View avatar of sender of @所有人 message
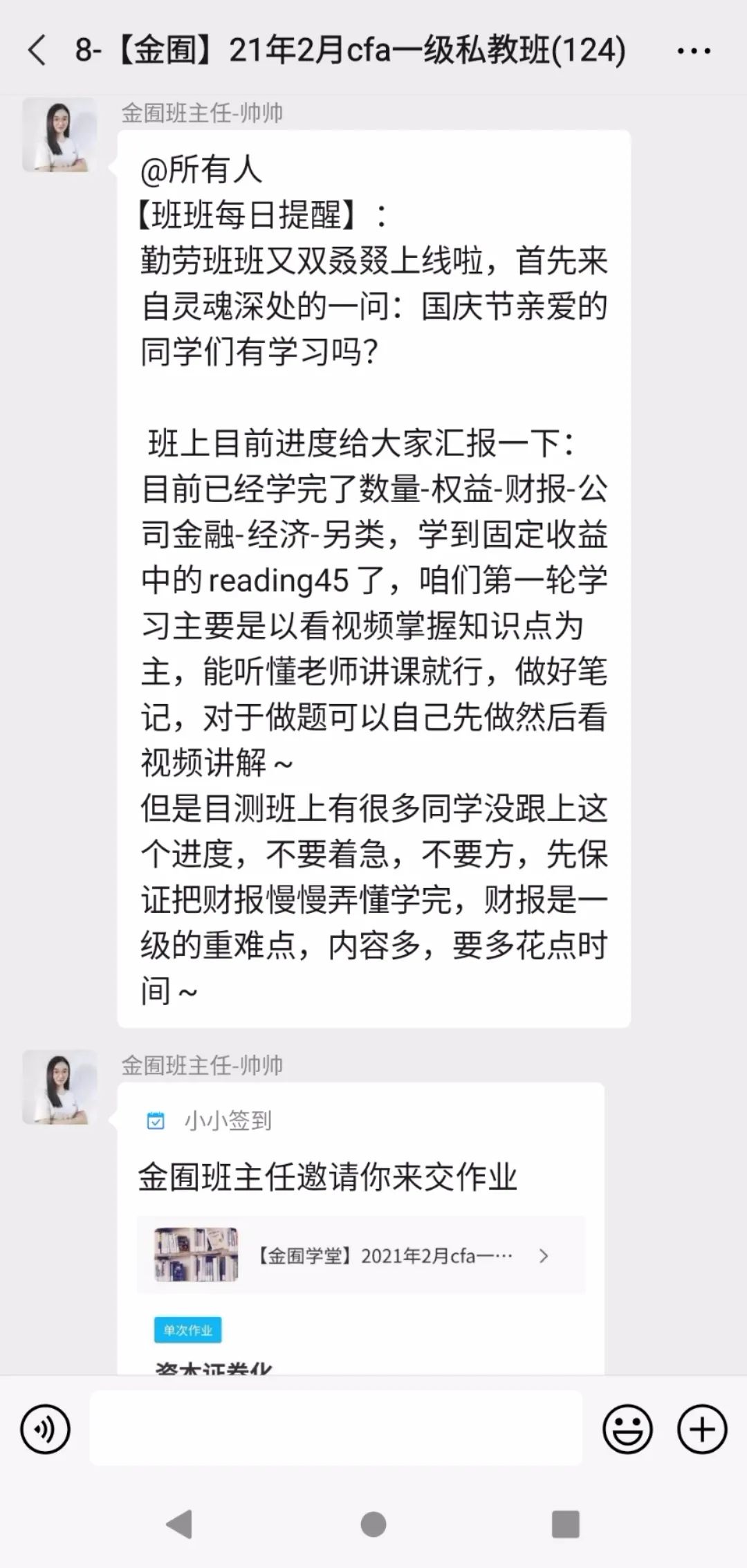Screen dimensions: 747x1568 point(59,135)
